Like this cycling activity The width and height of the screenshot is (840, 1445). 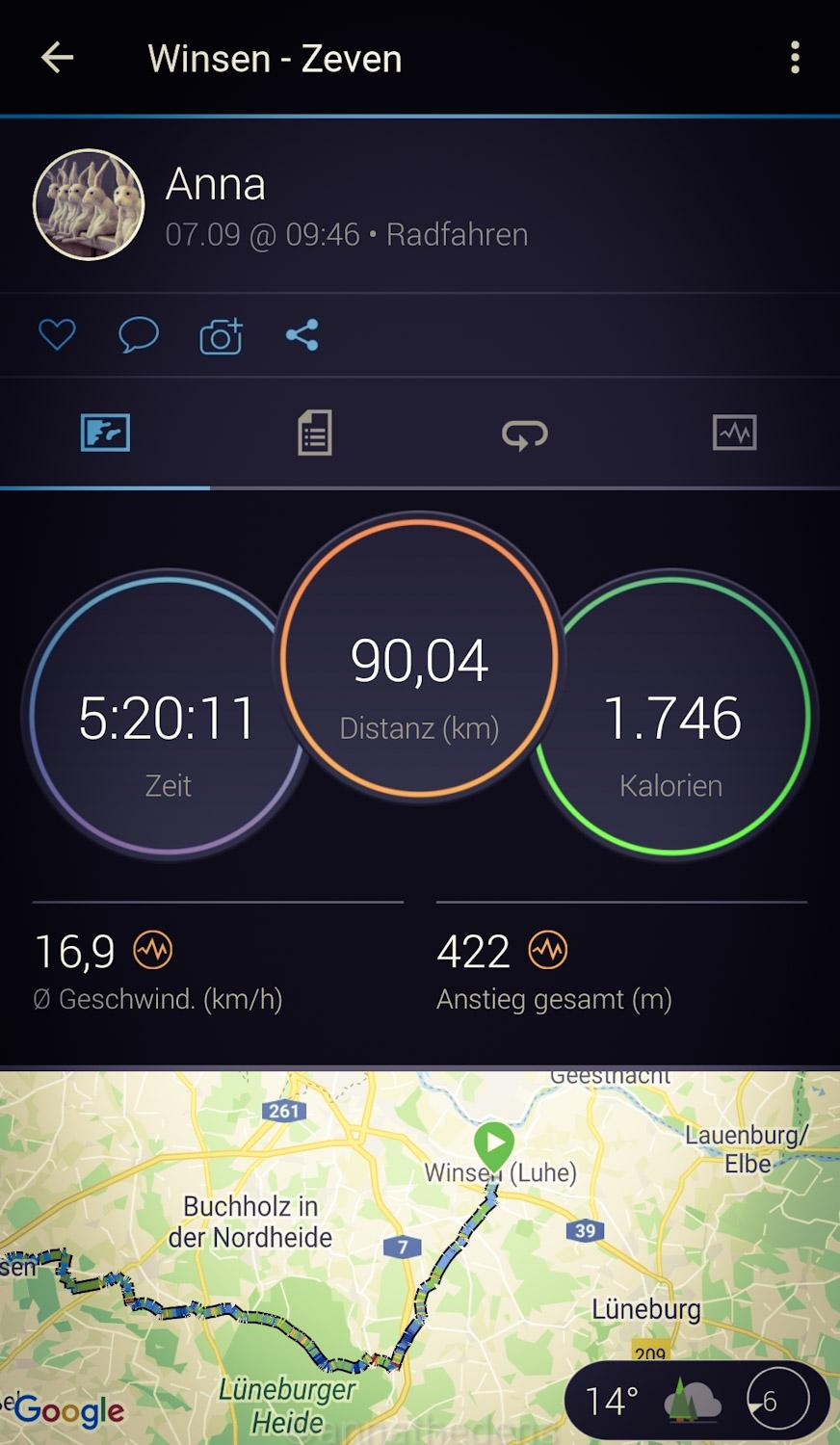tap(57, 335)
